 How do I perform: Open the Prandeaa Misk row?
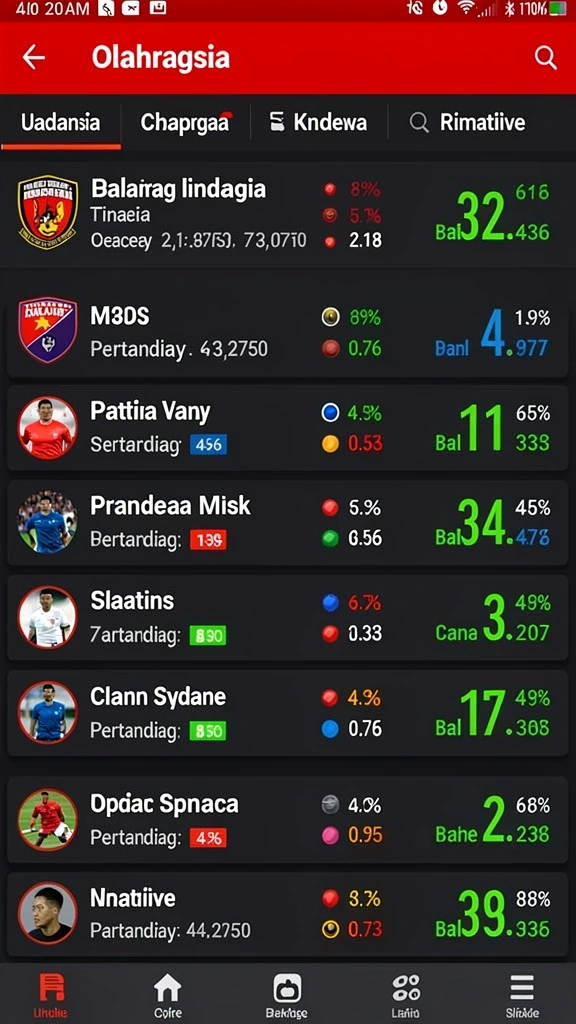(288, 522)
